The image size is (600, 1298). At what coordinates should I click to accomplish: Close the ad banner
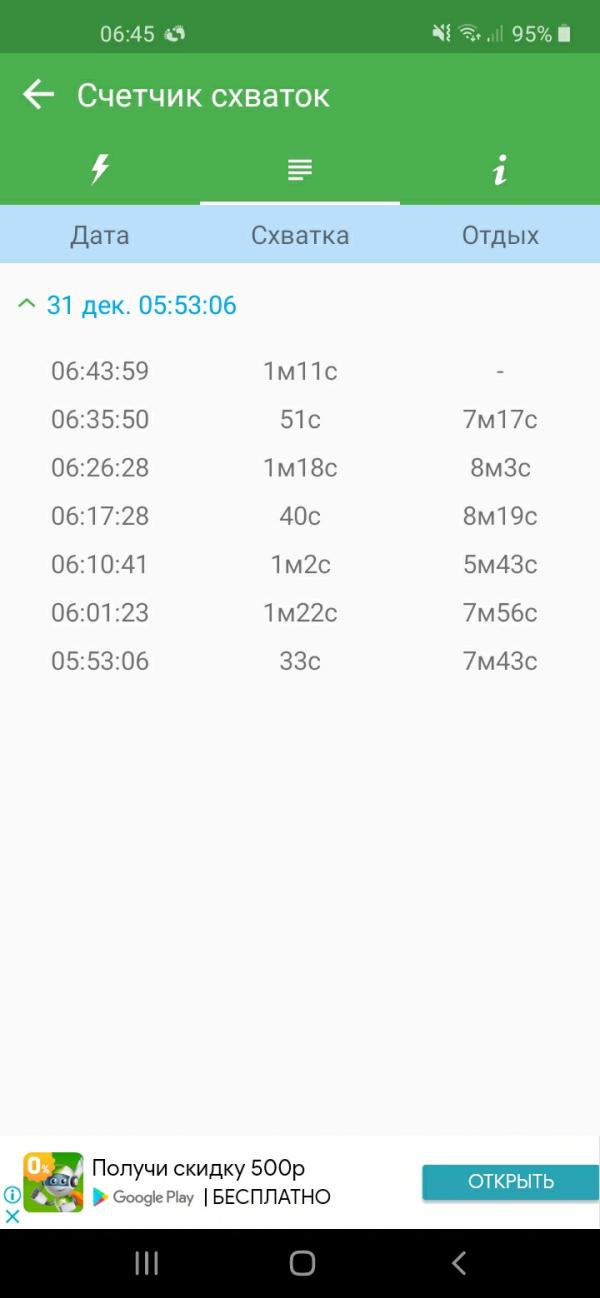pyautogui.click(x=12, y=1217)
